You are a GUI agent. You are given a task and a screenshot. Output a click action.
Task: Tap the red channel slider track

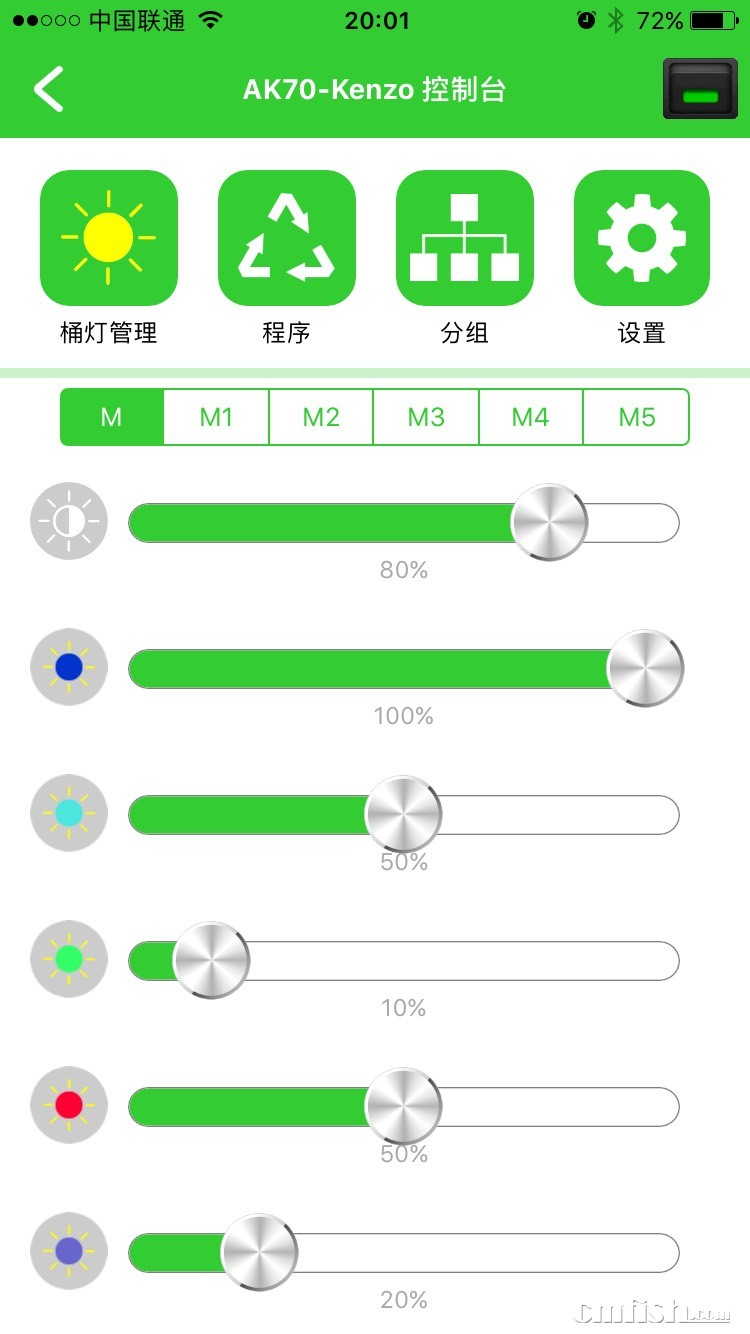tap(403, 1106)
